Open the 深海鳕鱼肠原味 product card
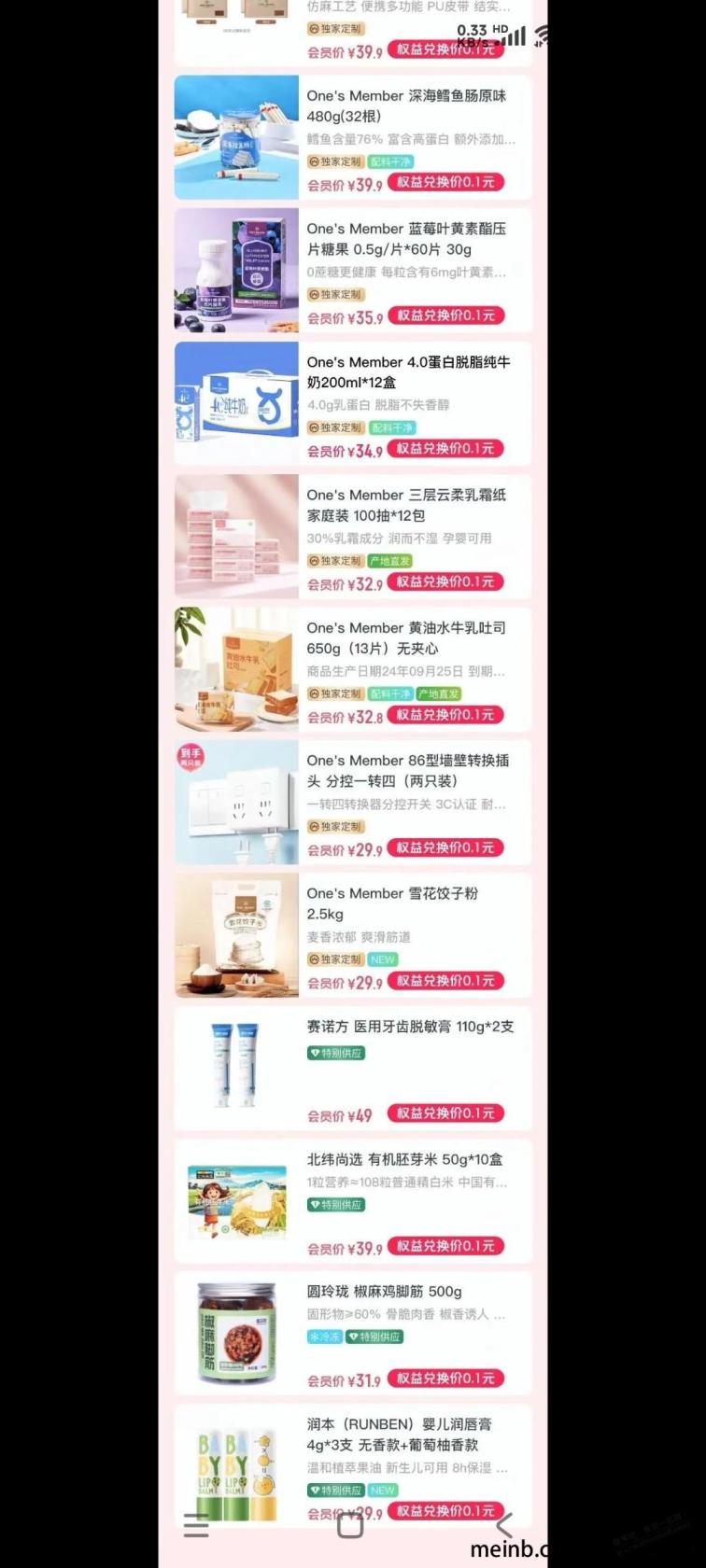706x1568 pixels. 353,138
